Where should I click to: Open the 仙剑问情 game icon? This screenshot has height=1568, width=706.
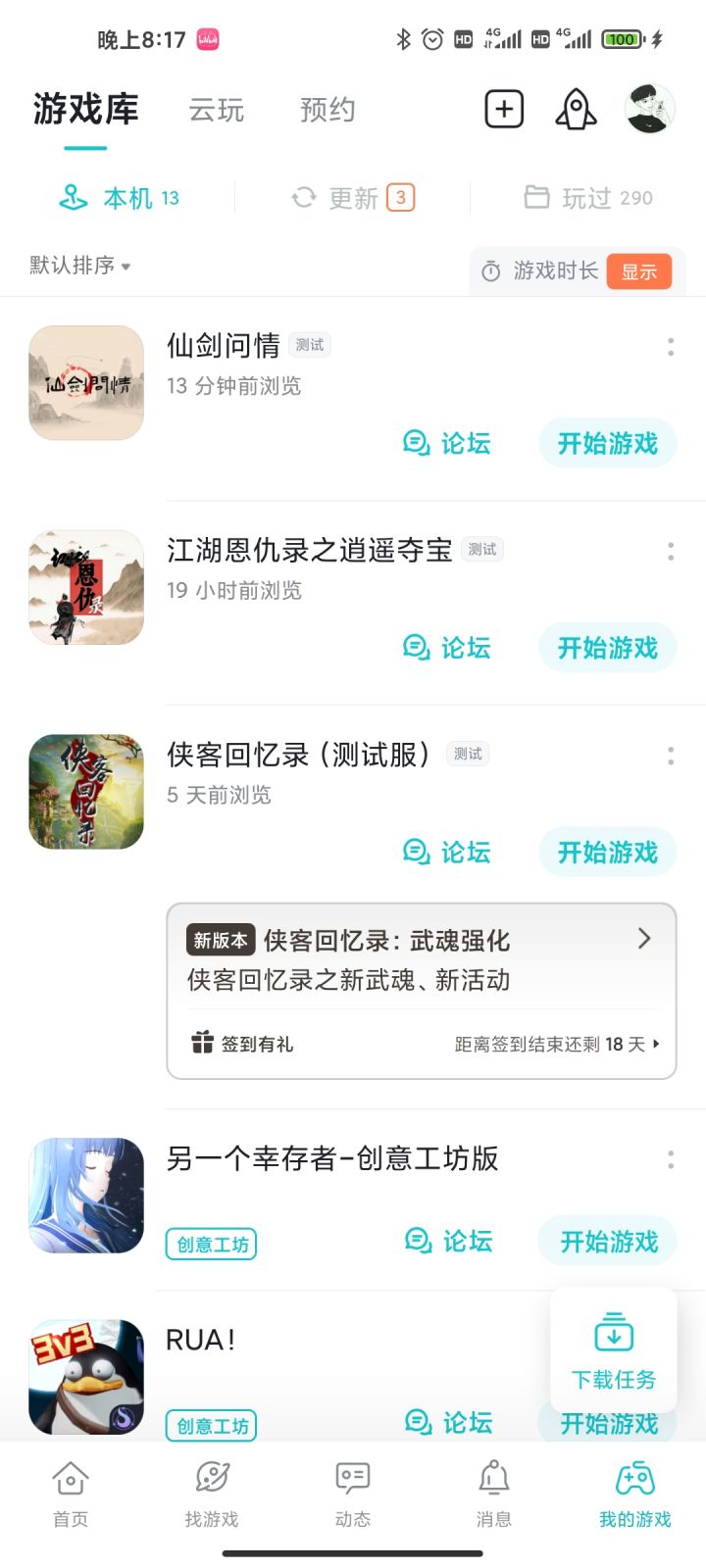pos(86,383)
